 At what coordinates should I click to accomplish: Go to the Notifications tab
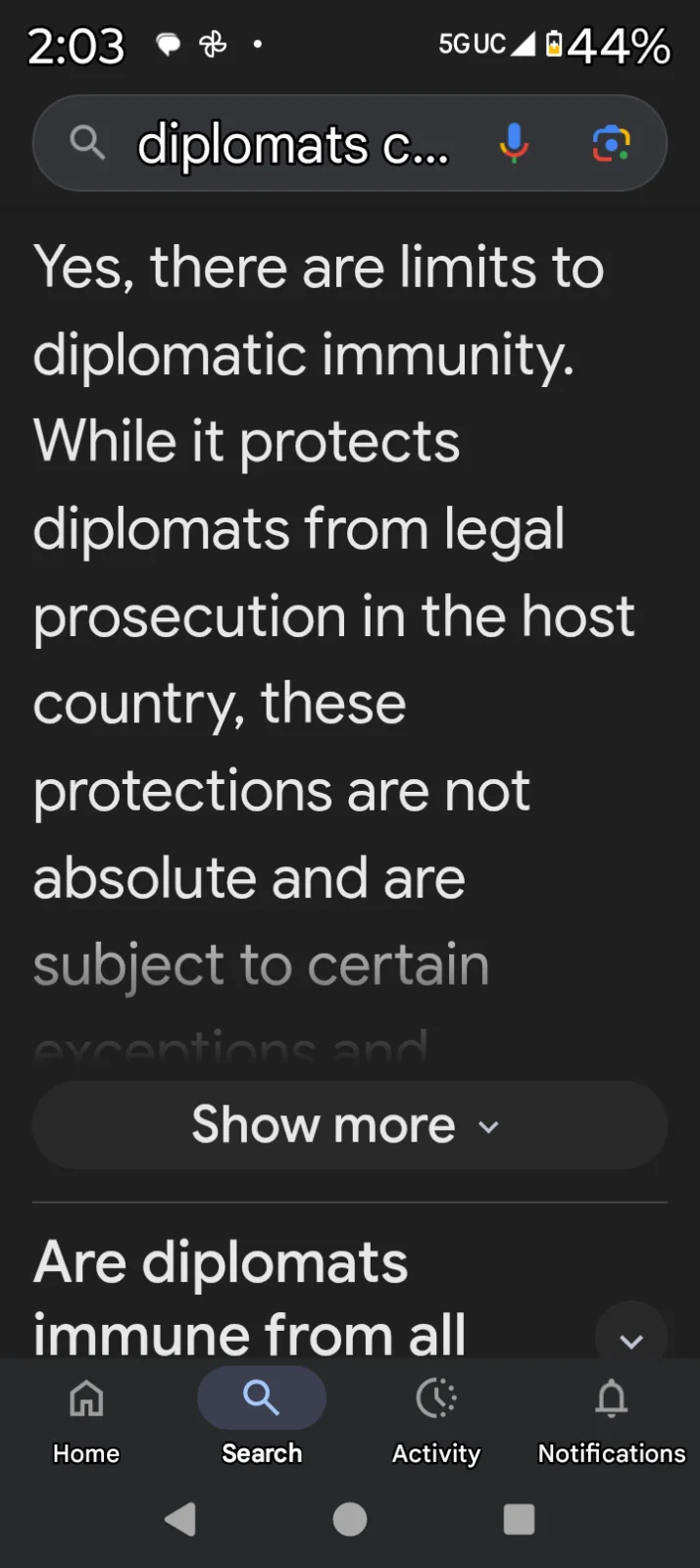pos(611,1416)
